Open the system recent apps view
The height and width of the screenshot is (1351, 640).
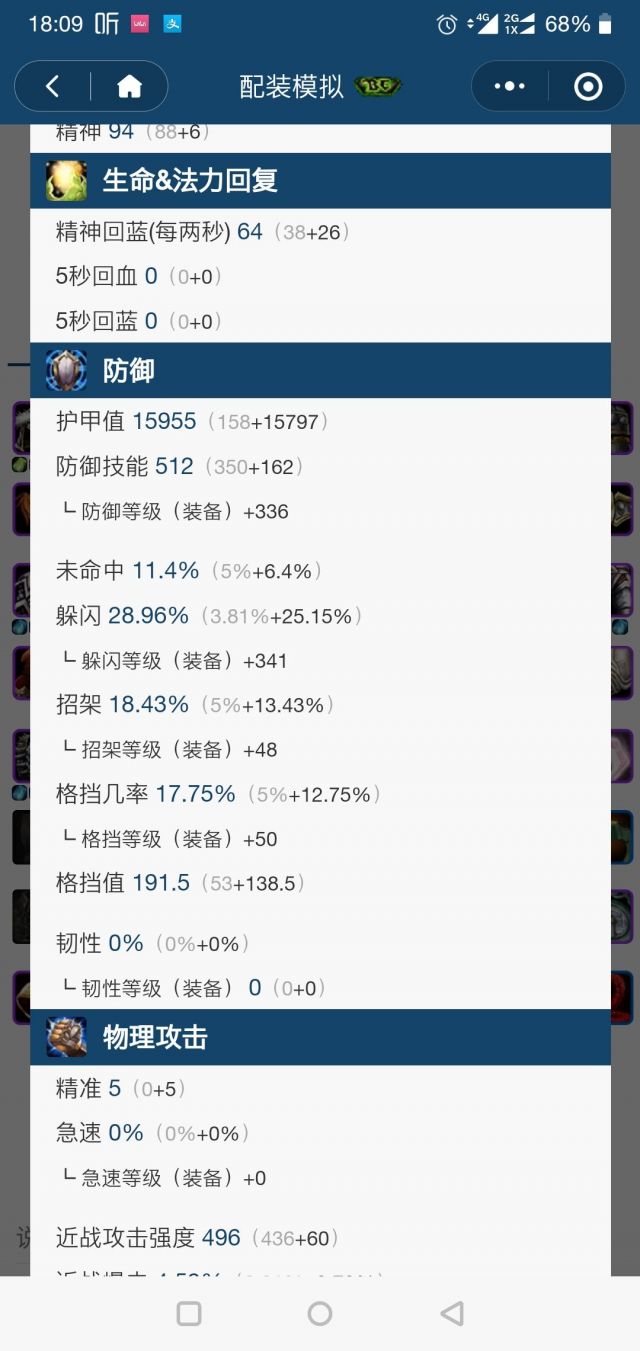click(188, 1313)
